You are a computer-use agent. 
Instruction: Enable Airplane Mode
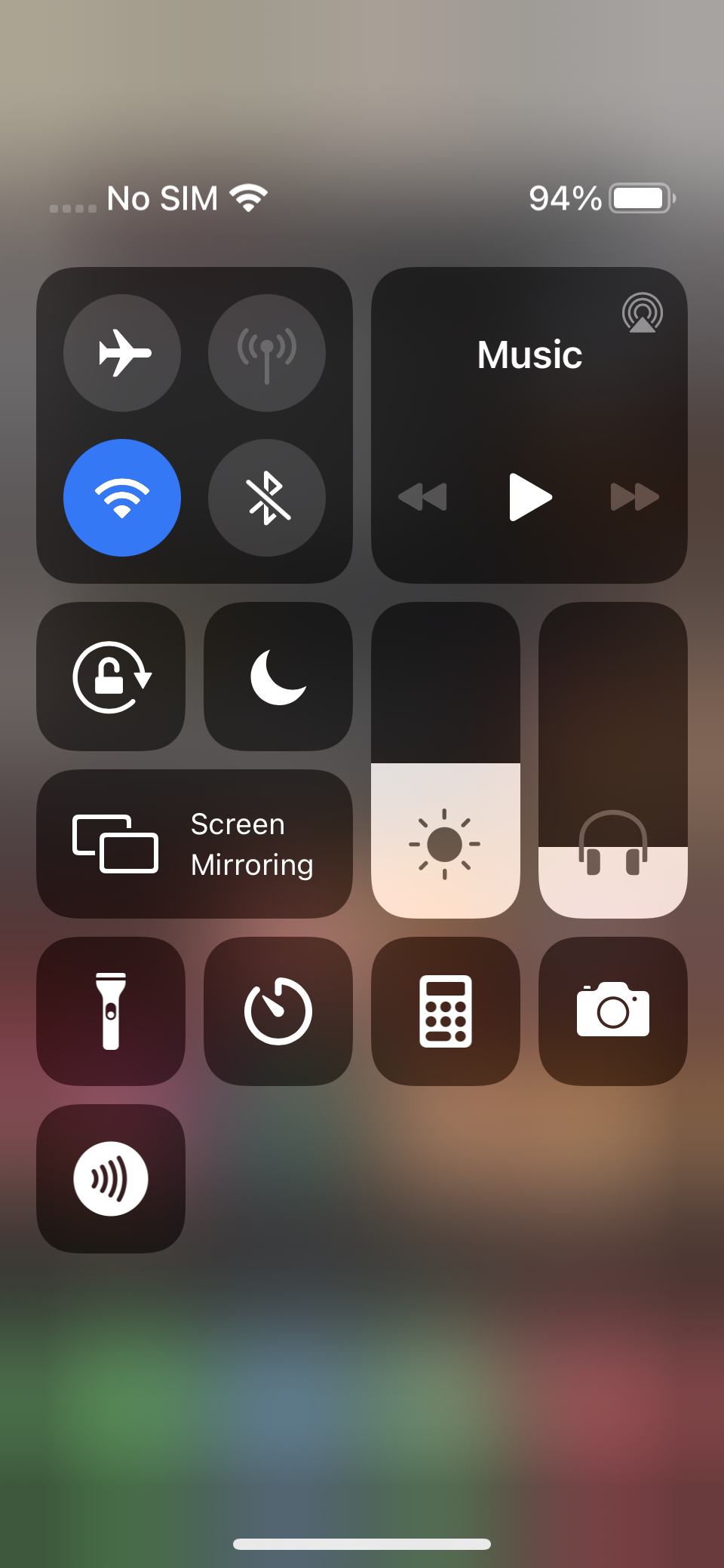pyautogui.click(x=122, y=353)
